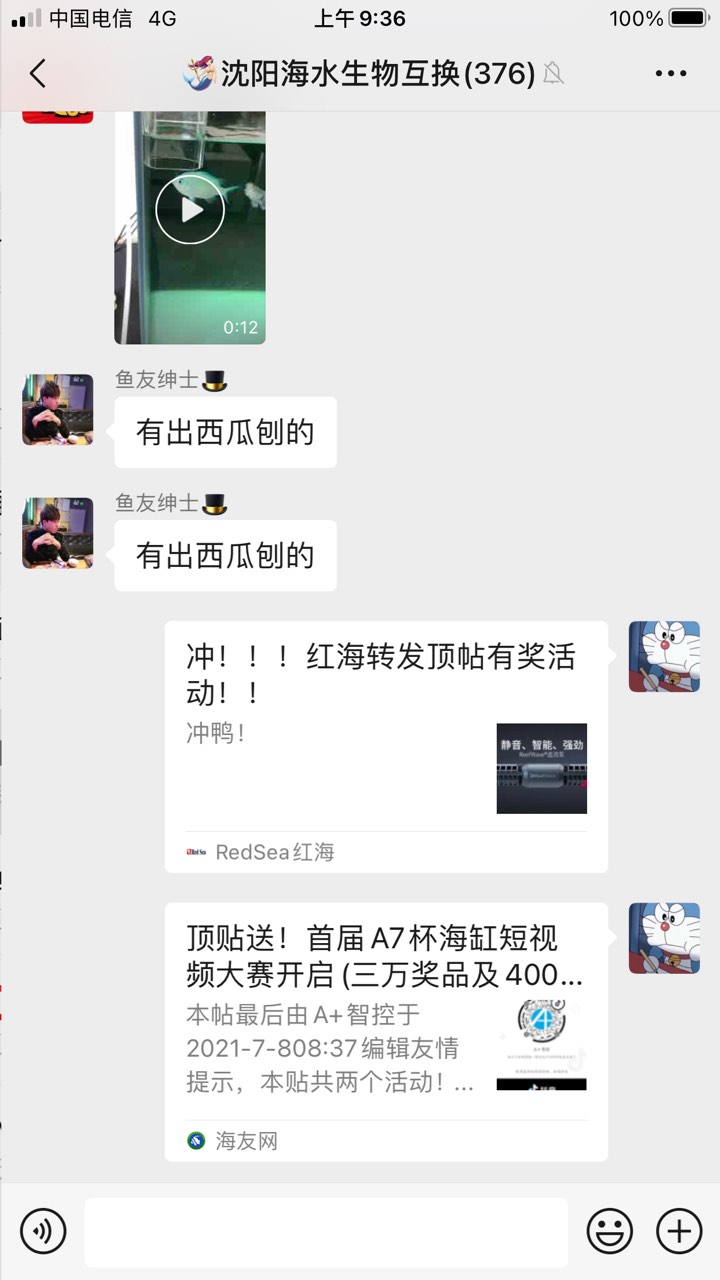The height and width of the screenshot is (1280, 720).
Task: Open the 海友网 A7杯 contest link card
Action: (x=386, y=1030)
